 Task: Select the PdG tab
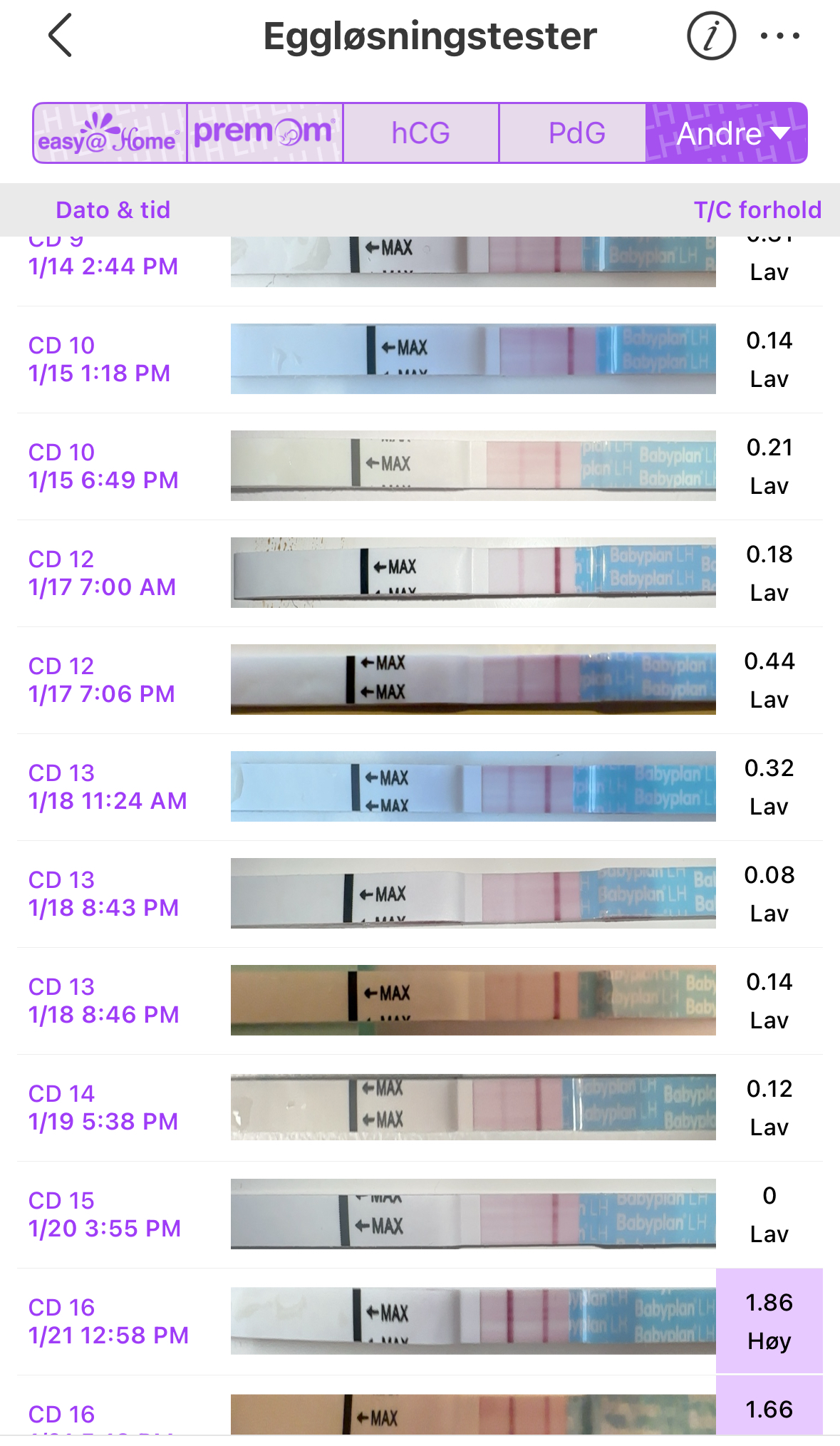point(576,133)
